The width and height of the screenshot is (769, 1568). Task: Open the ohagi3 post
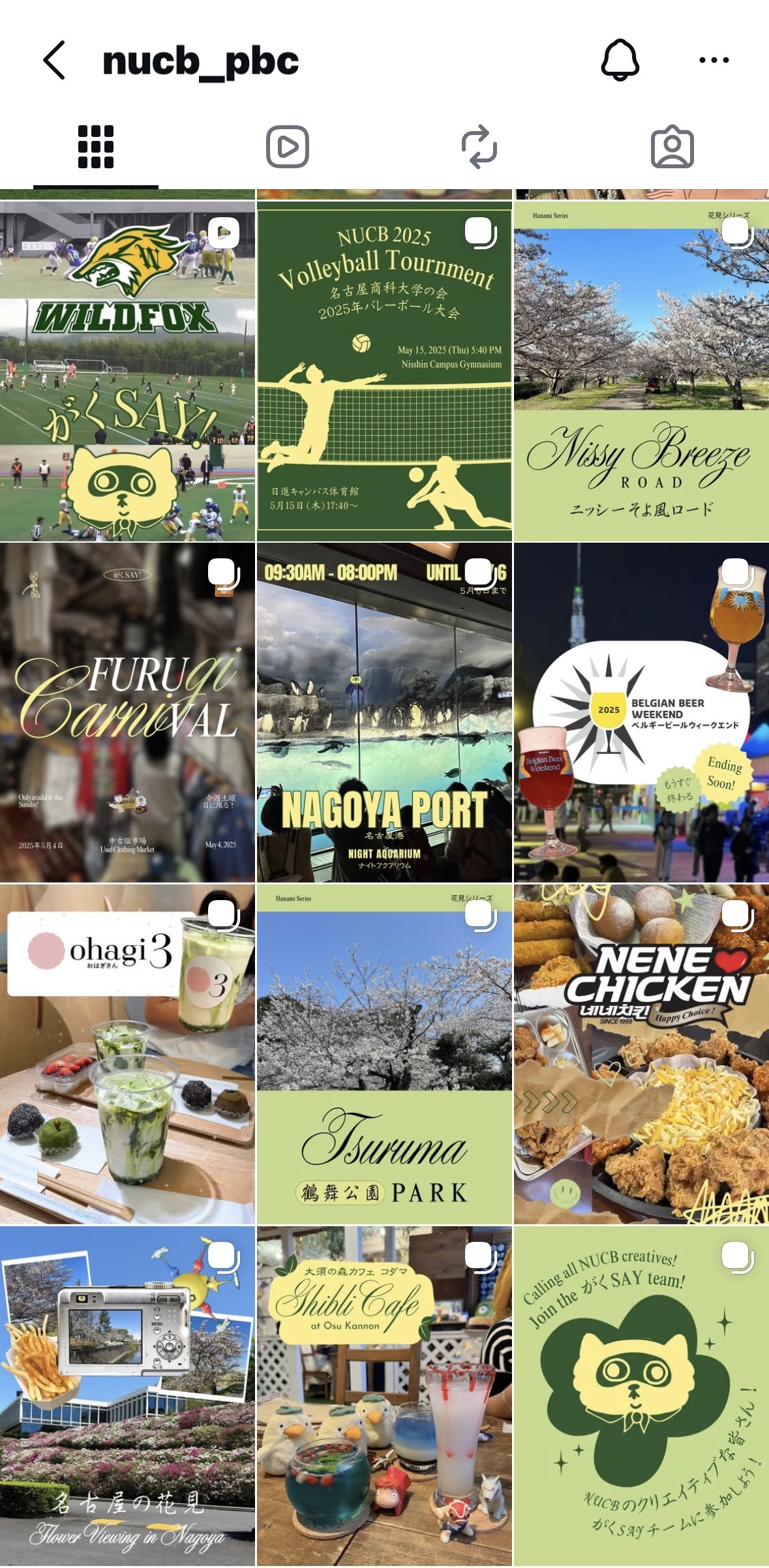[x=127, y=1054]
